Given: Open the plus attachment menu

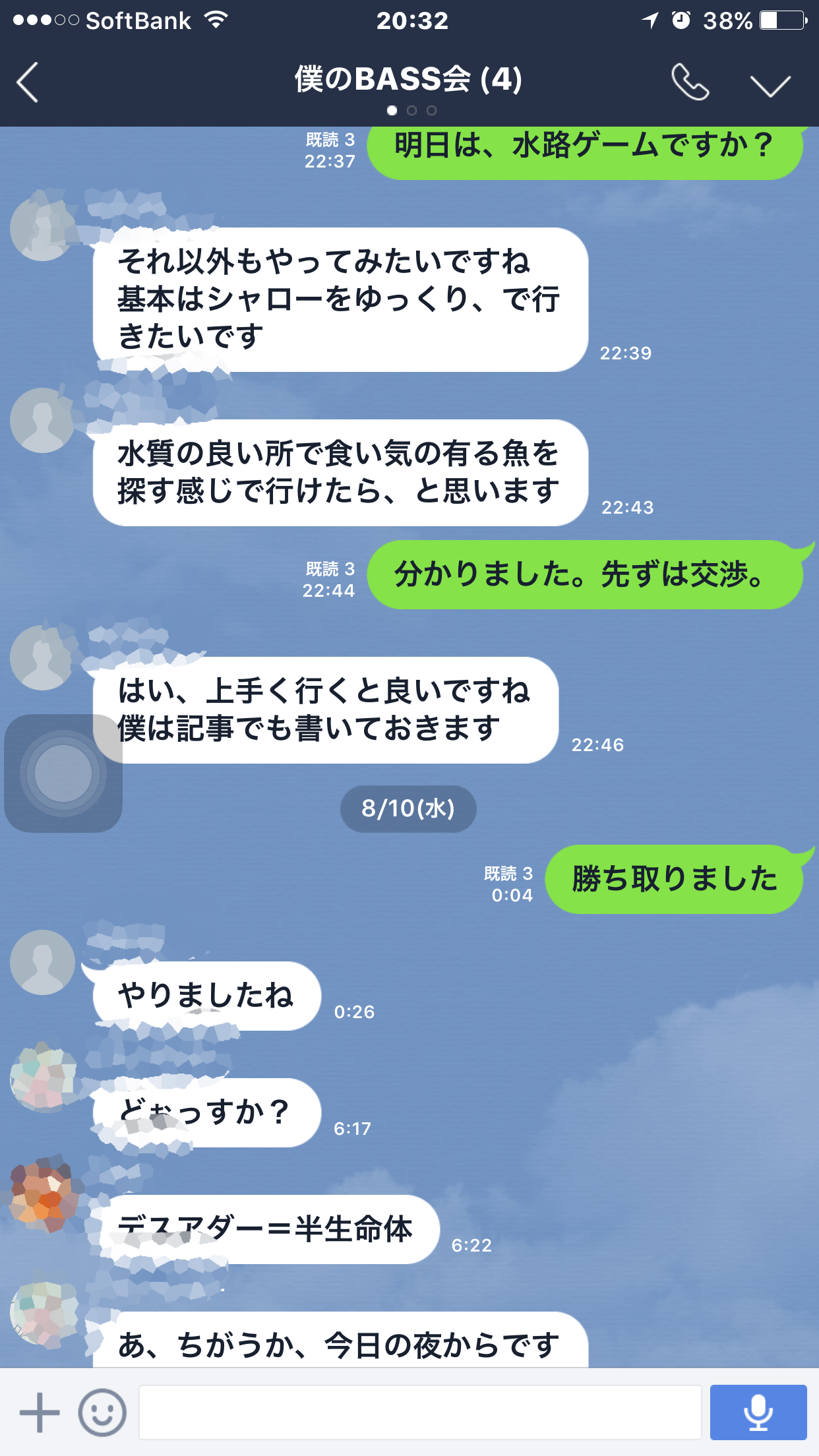Looking at the screenshot, I should [40, 1412].
